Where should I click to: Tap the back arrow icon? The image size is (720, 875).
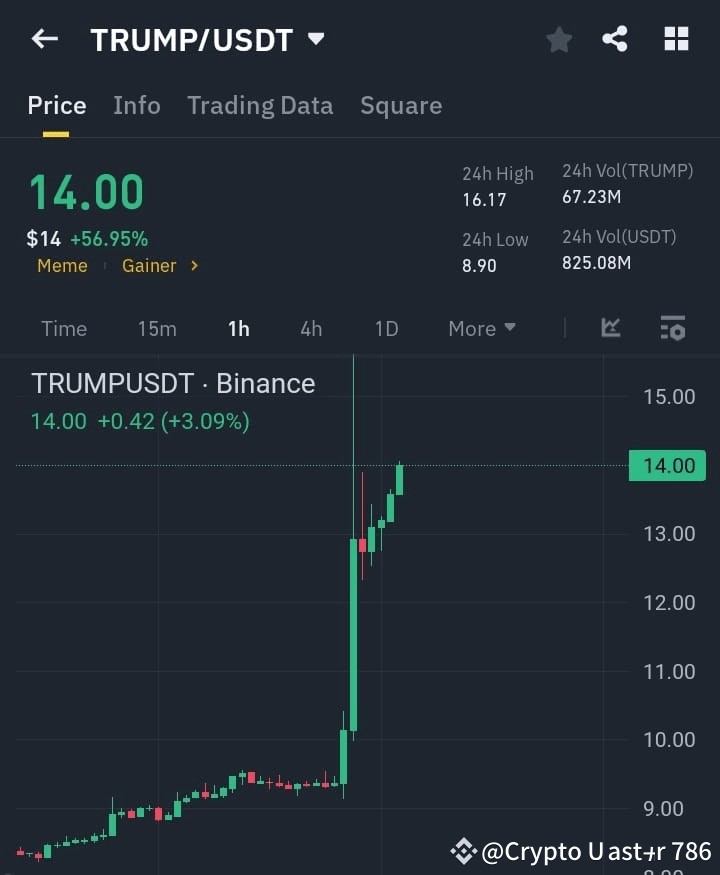[x=44, y=39]
